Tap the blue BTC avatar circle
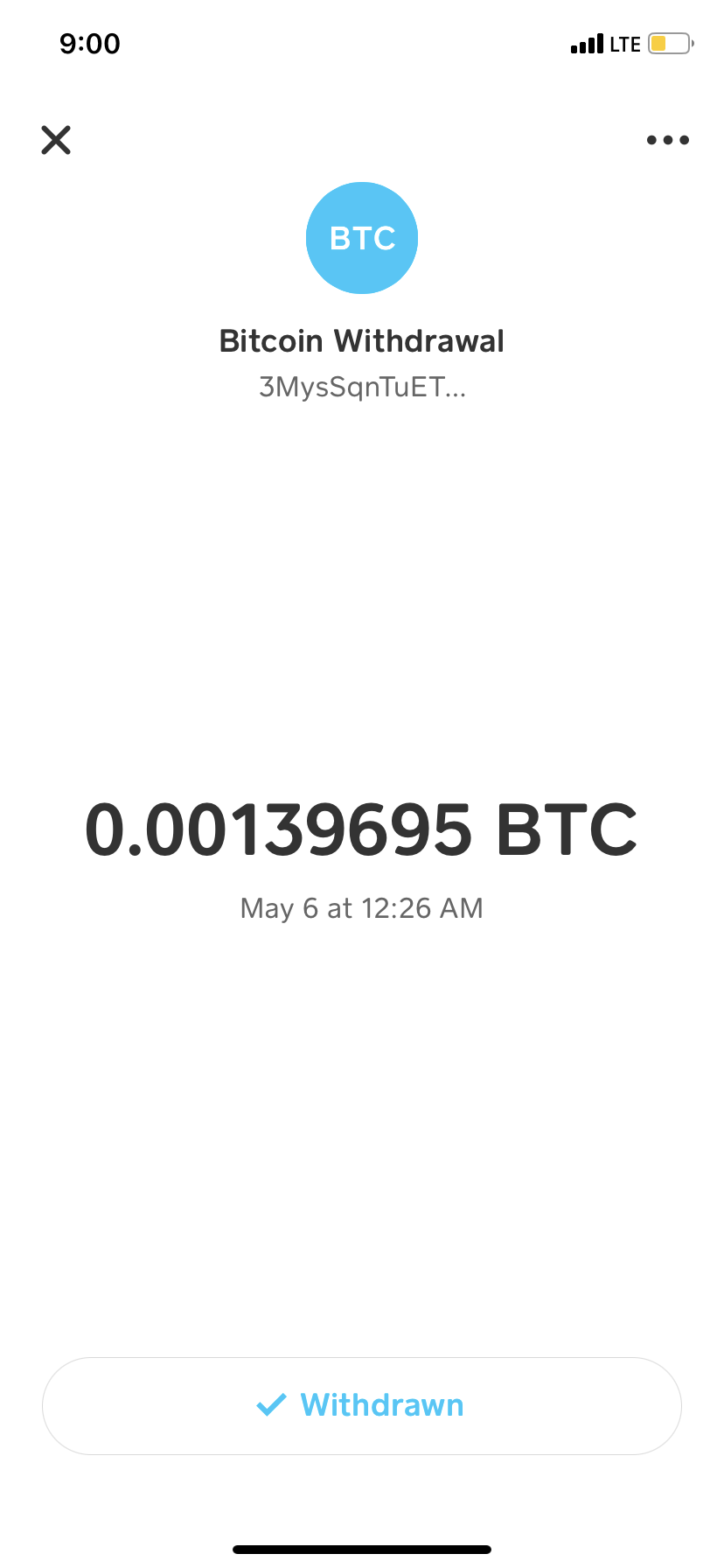This screenshot has width=724, height=1568. 362,237
